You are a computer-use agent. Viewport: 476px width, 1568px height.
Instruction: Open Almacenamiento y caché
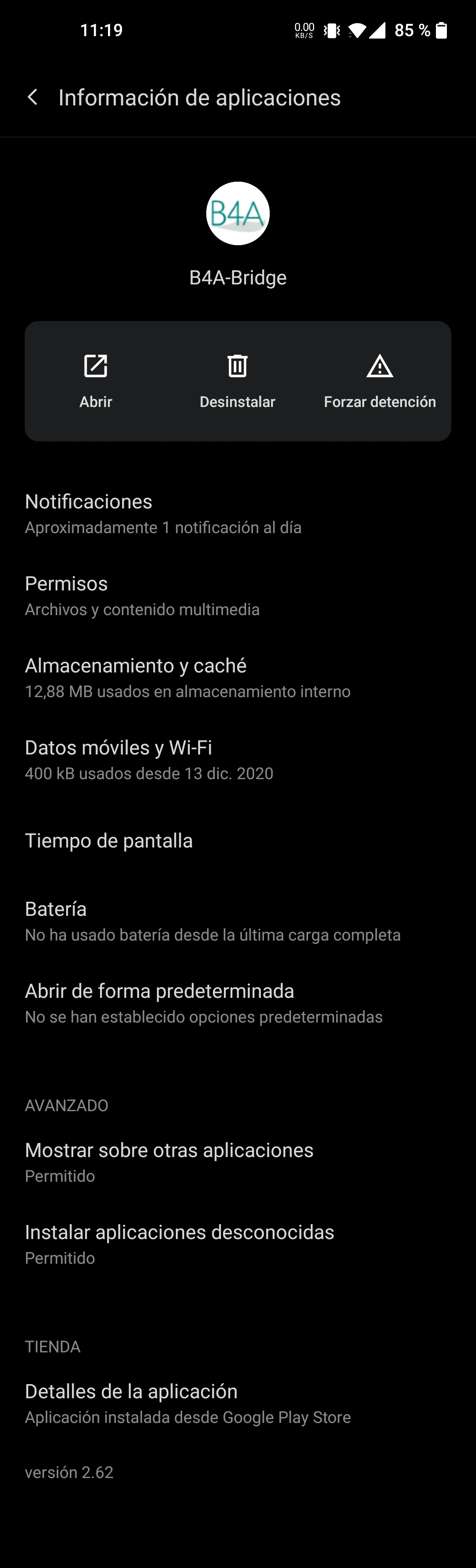coord(238,677)
